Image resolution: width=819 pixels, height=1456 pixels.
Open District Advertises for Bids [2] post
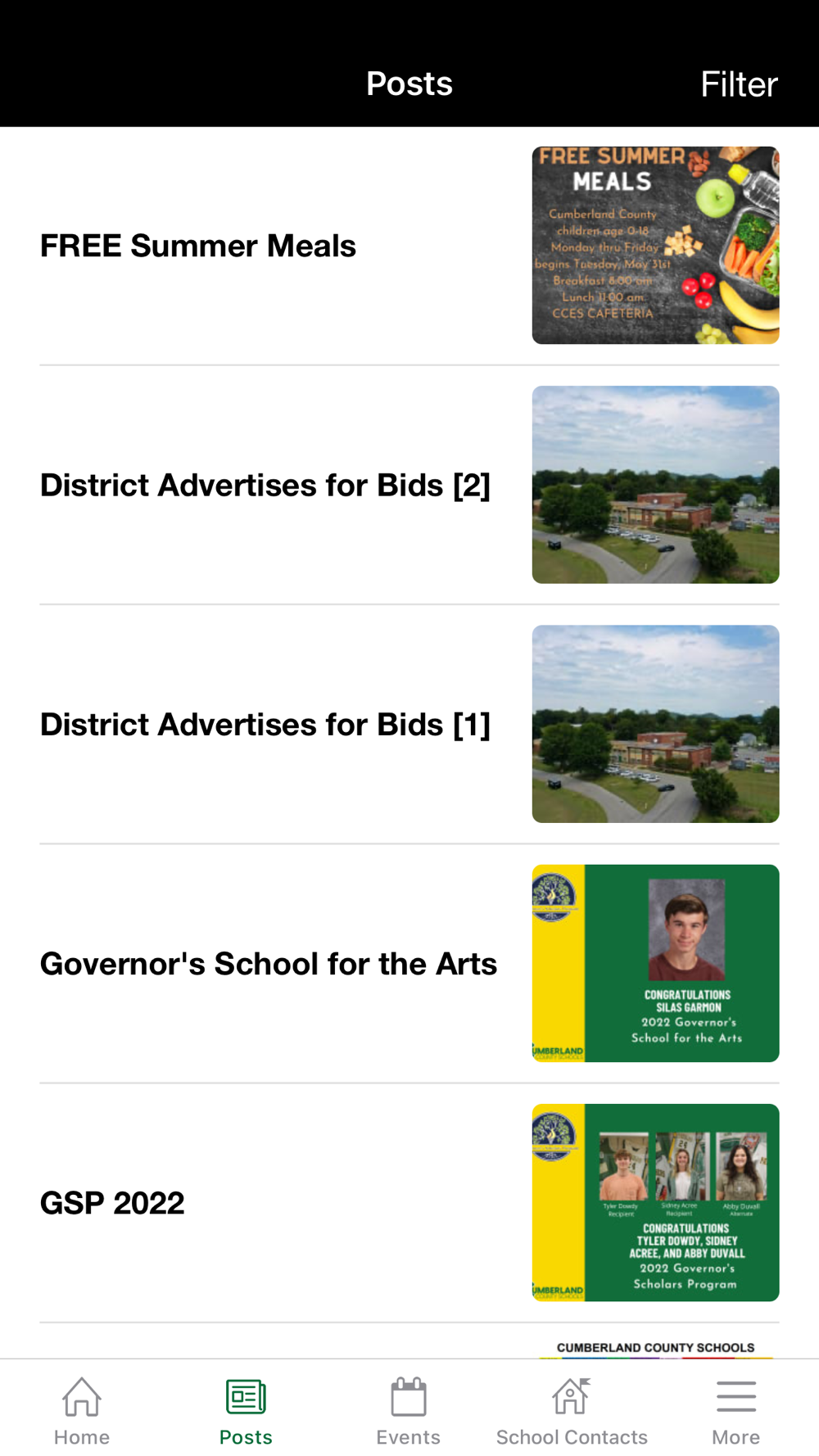(265, 485)
